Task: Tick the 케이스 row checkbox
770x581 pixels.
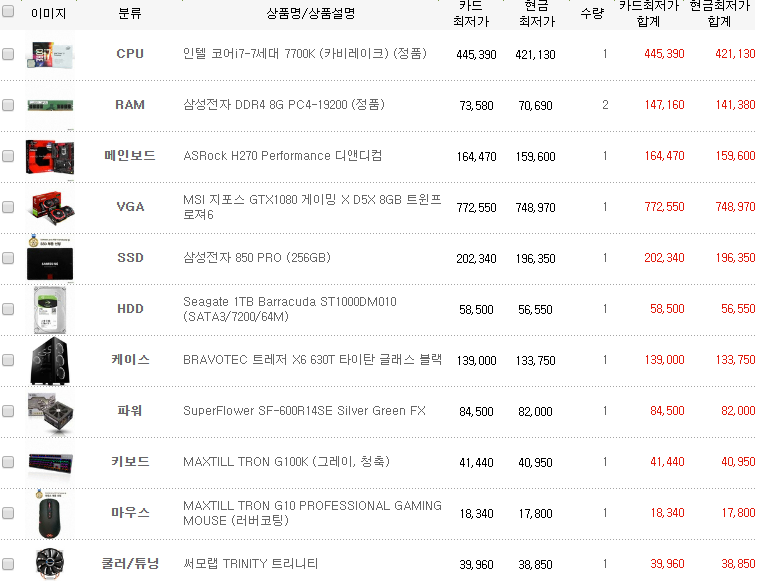Action: coord(8,360)
